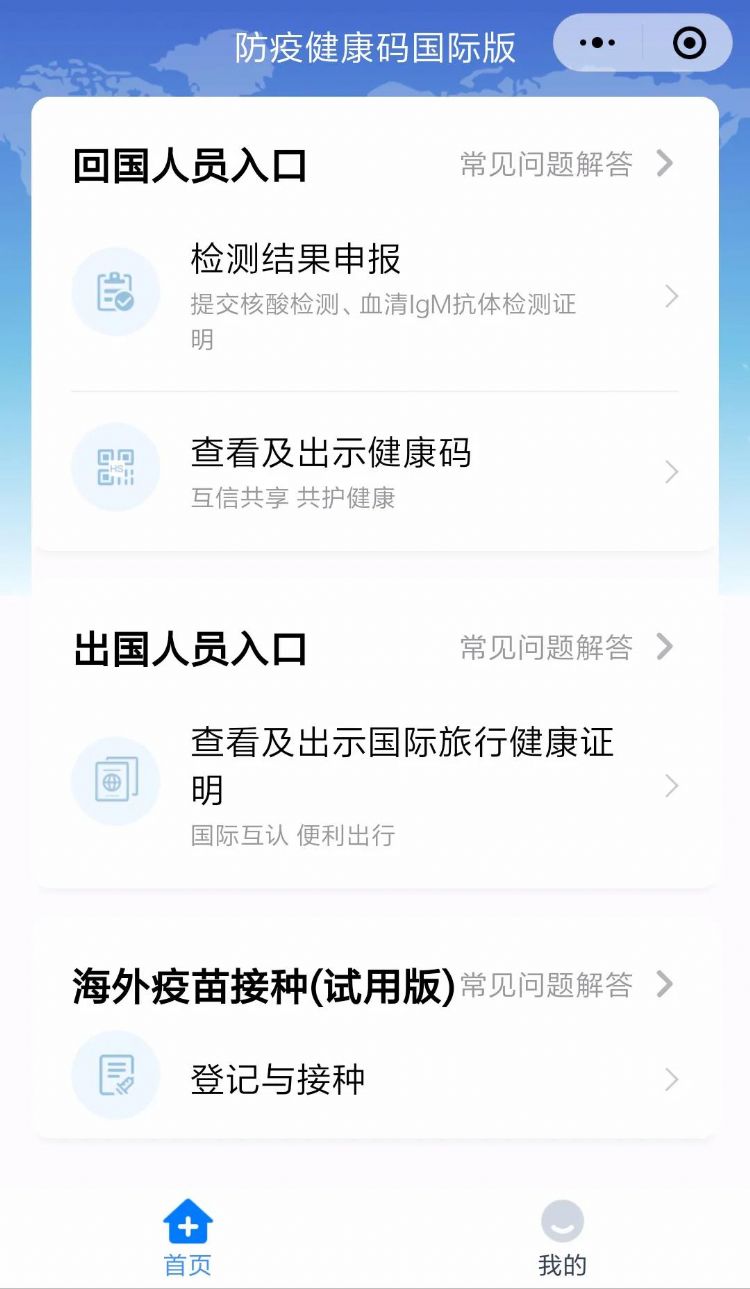Open the mini-program options menu (three dots)
Screen dimensions: 750x1289
[x=597, y=43]
